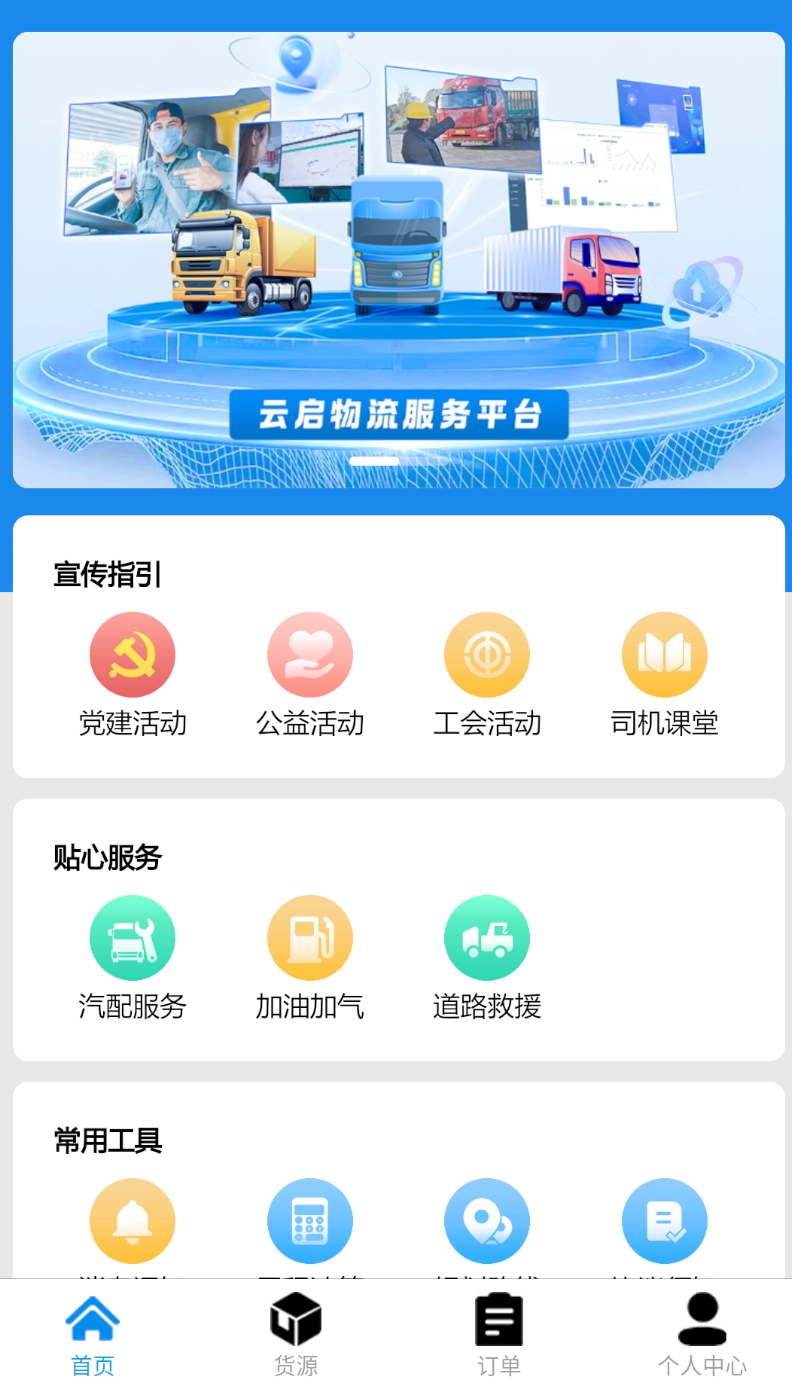Select the location pin tool icon
The height and width of the screenshot is (1381, 792).
pyautogui.click(x=487, y=1220)
